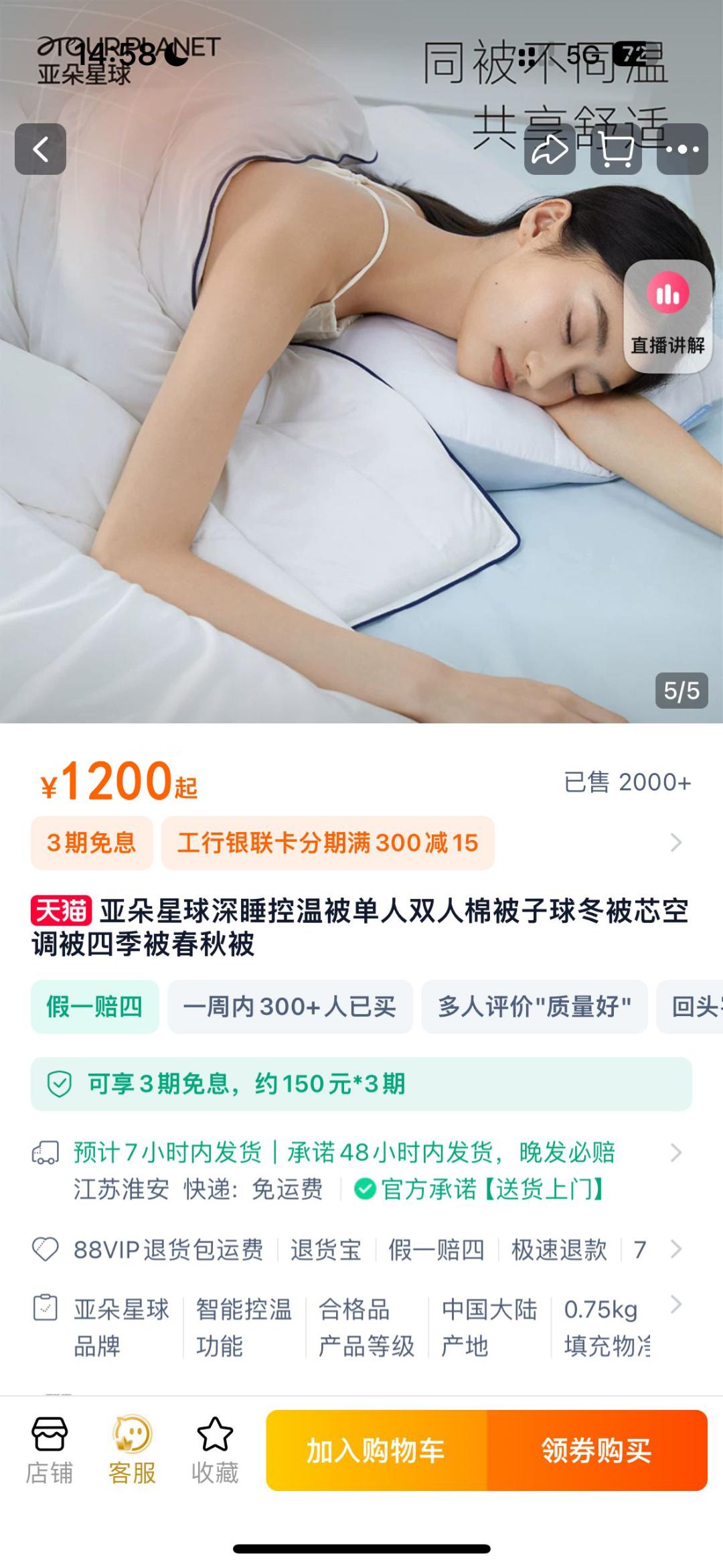Tap 加入购物车 to add to cart
Screen dimensions: 723x1568
376,1450
